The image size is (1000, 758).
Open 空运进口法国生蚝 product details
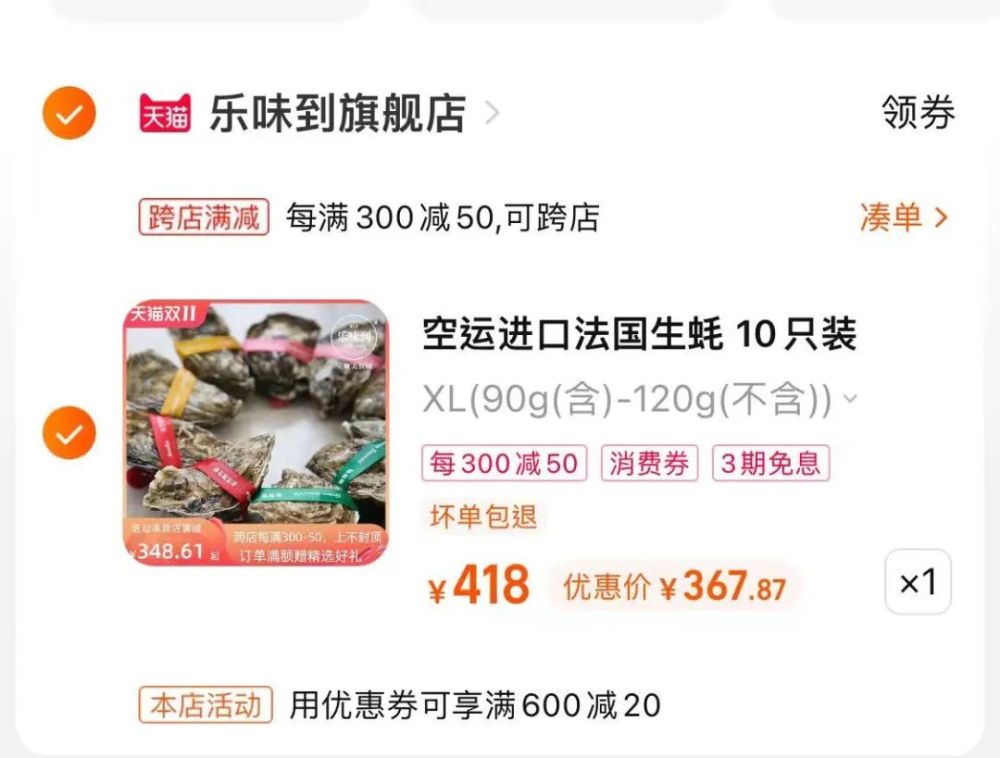pyautogui.click(x=639, y=335)
